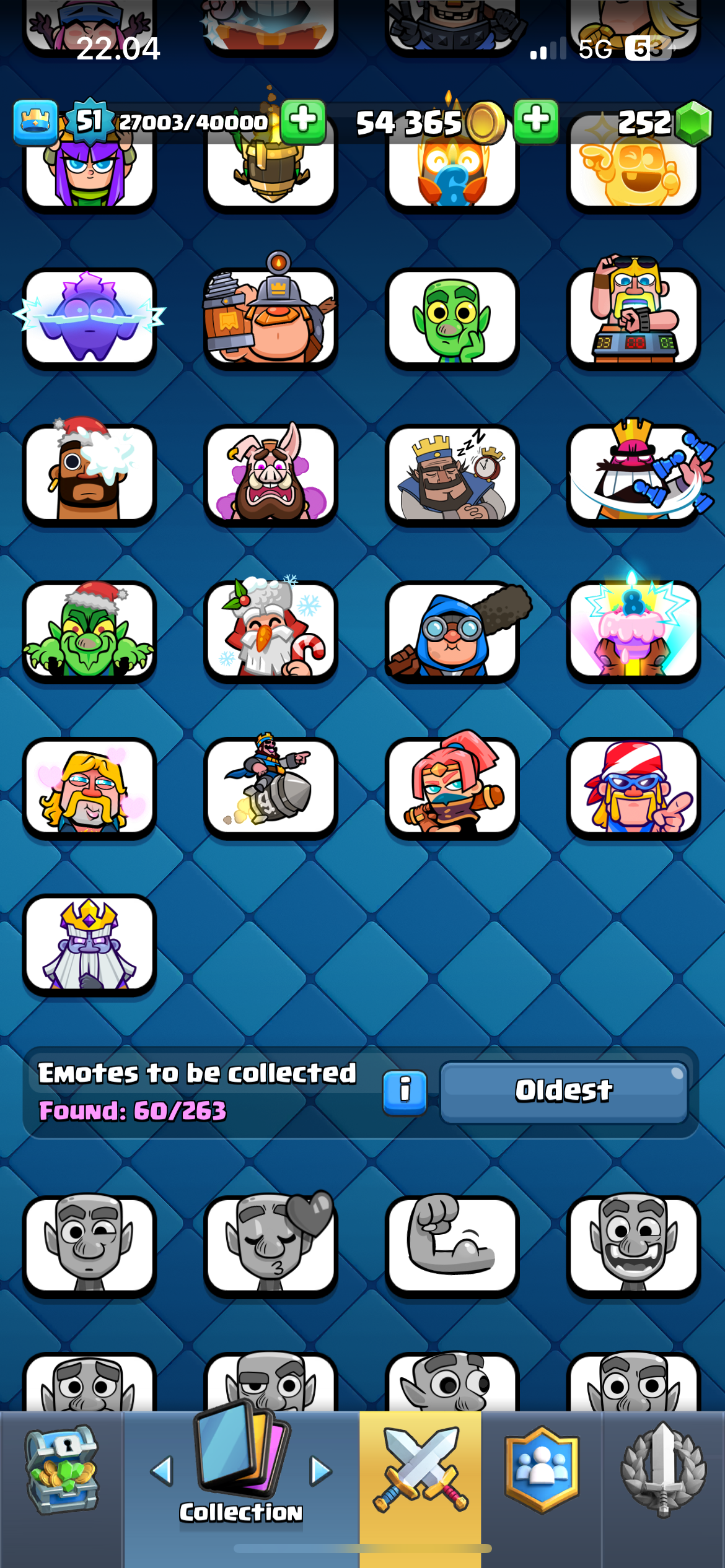725x1568 pixels.
Task: Tap the left arrow beside Collection
Action: [162, 1471]
